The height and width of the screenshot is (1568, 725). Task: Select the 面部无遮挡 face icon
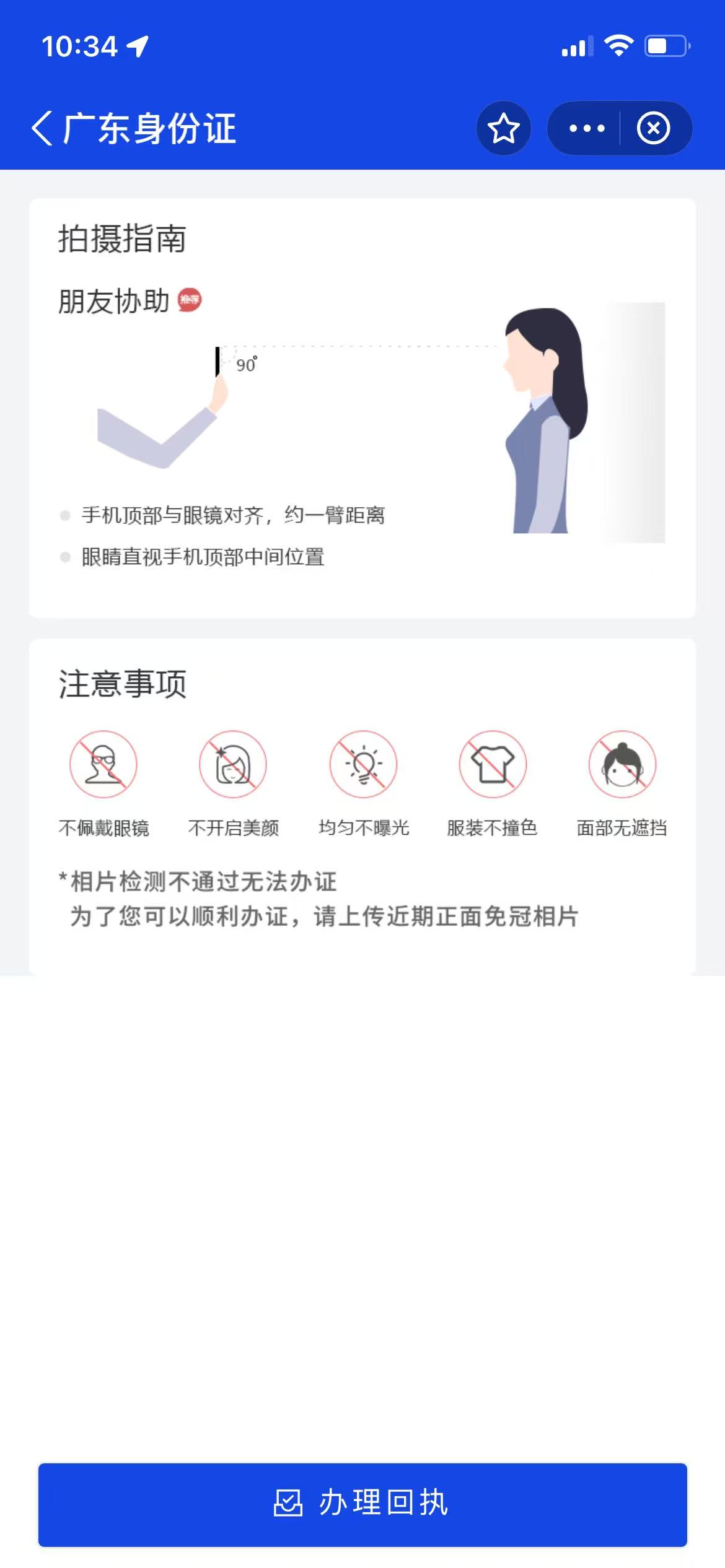[x=623, y=765]
